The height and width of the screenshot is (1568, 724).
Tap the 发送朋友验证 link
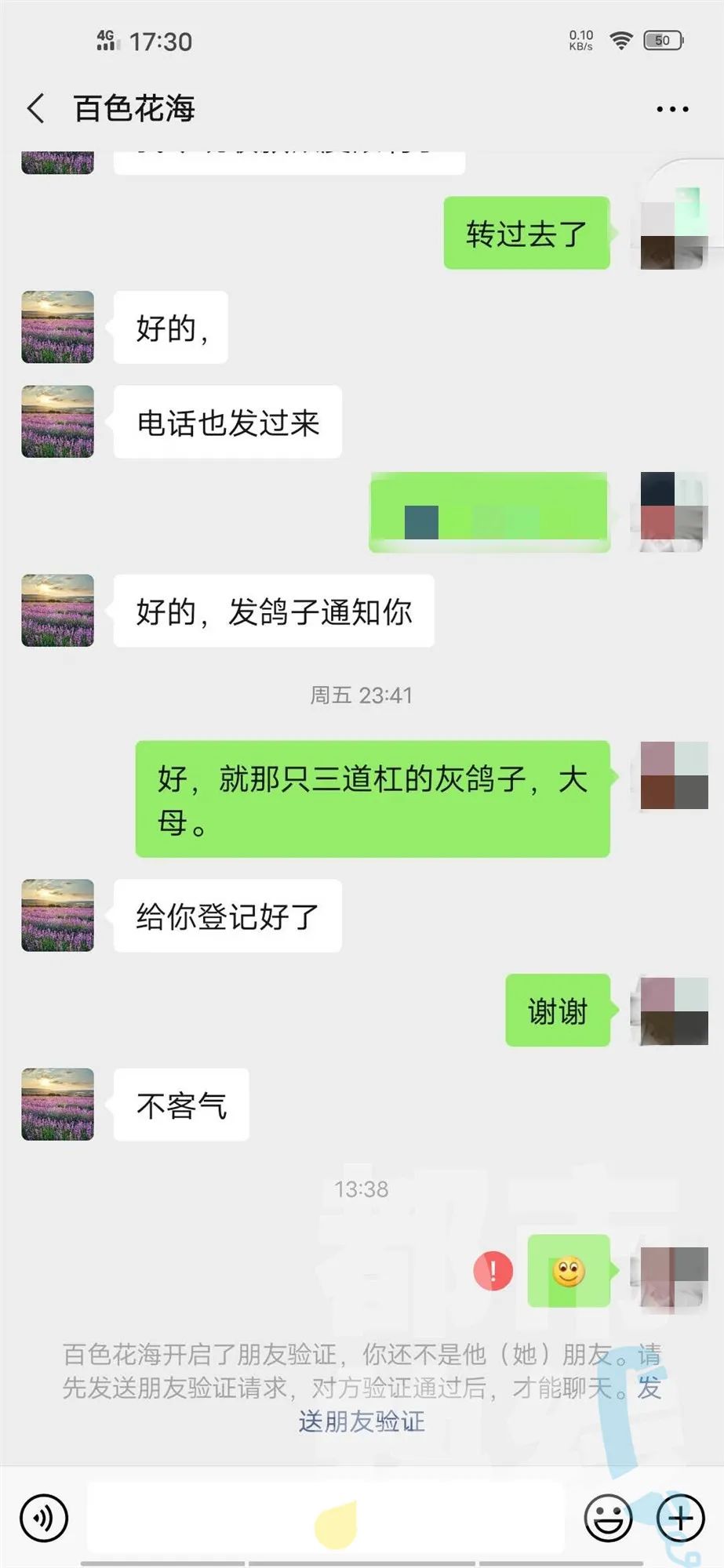[362, 1421]
